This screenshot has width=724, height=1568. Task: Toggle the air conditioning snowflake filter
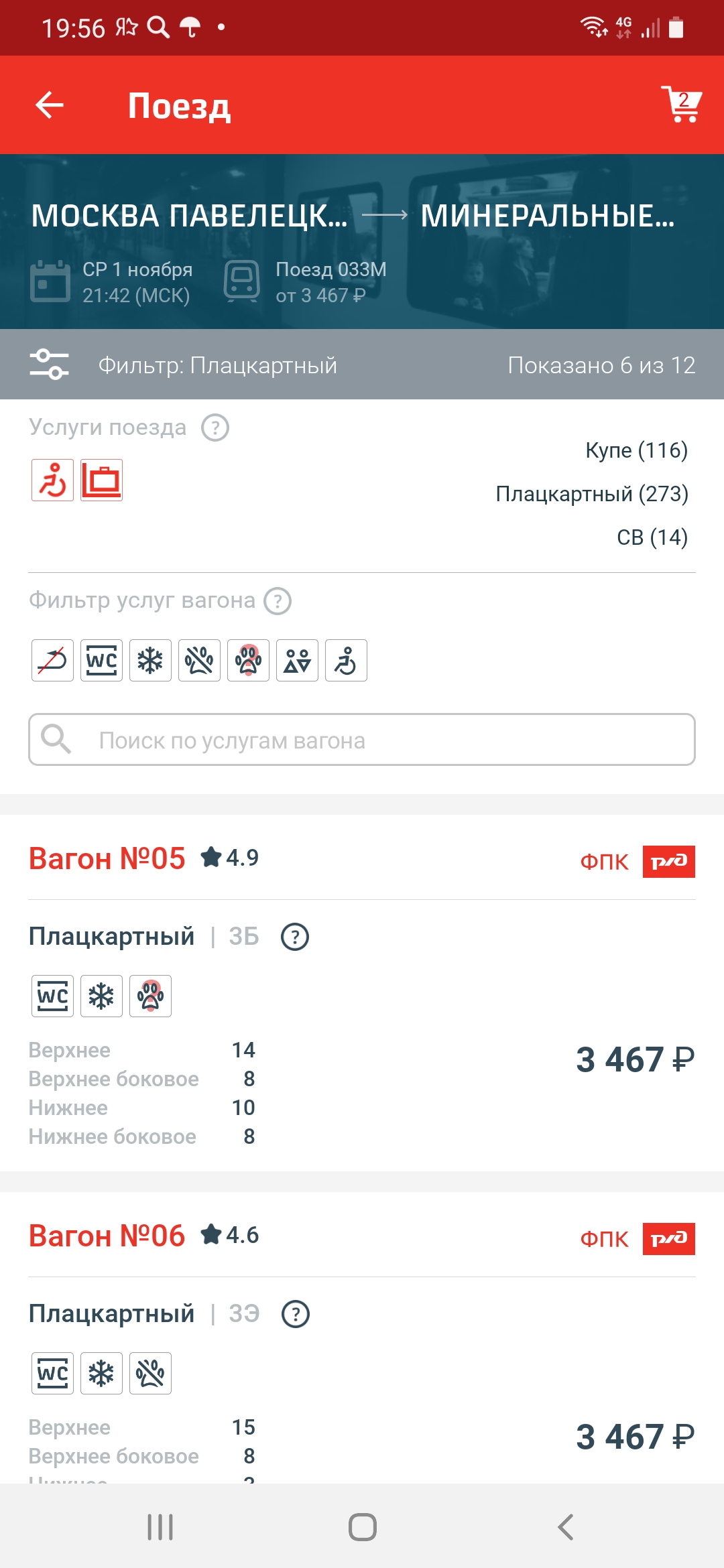coord(150,661)
